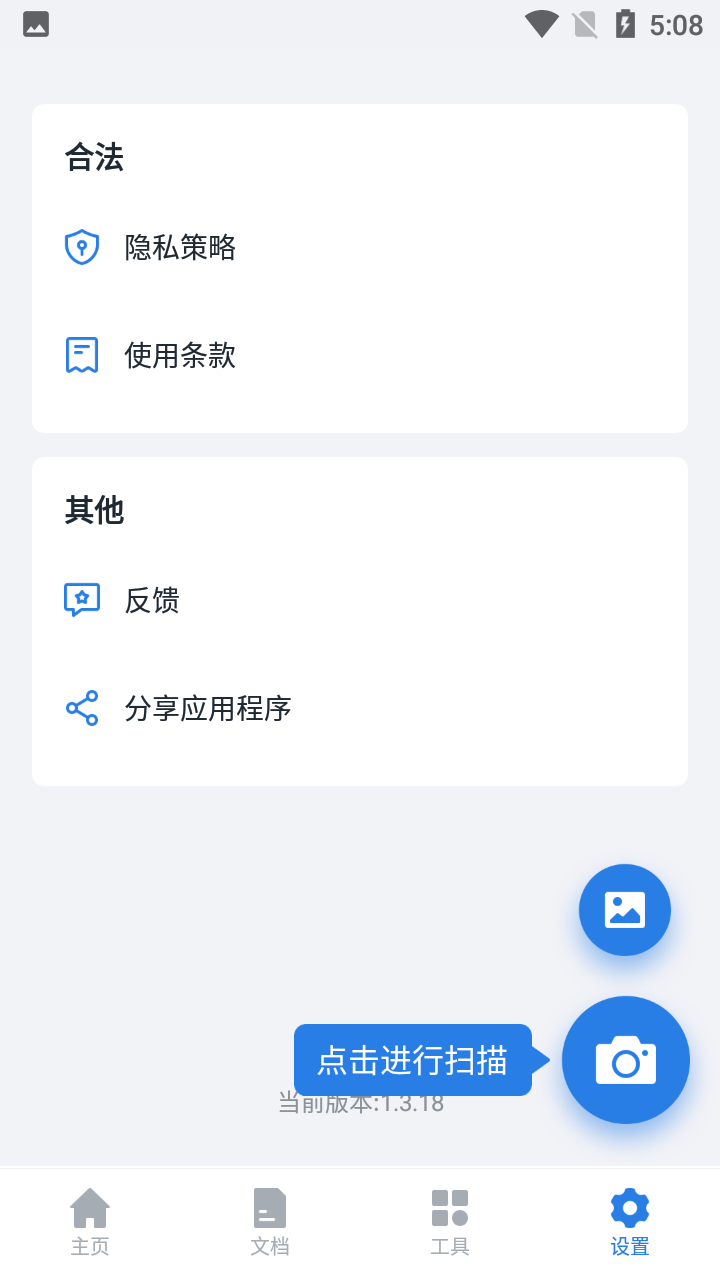The image size is (720, 1280).
Task: Tap the camera scan floating button
Action: 626,1060
